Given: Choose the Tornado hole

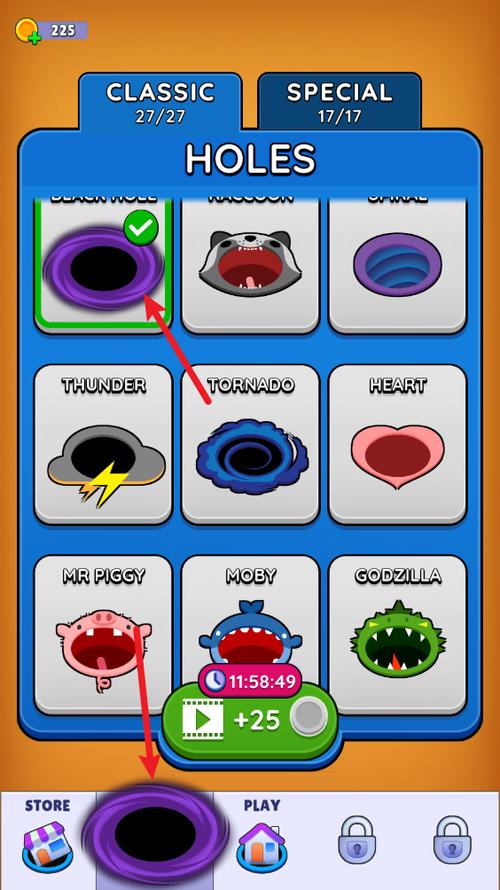Looking at the screenshot, I should tap(250, 444).
